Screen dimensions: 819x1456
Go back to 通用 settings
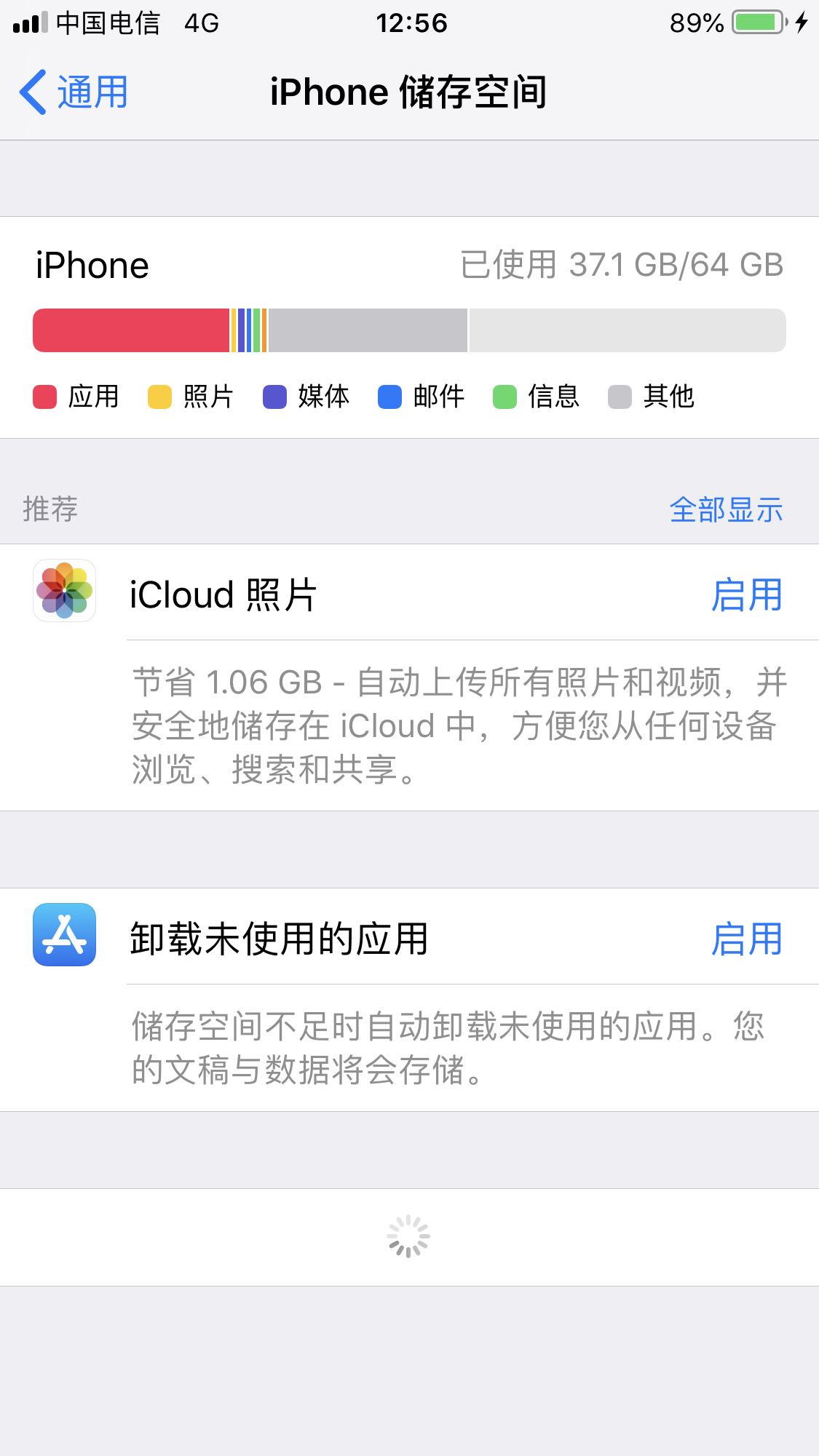[74, 92]
